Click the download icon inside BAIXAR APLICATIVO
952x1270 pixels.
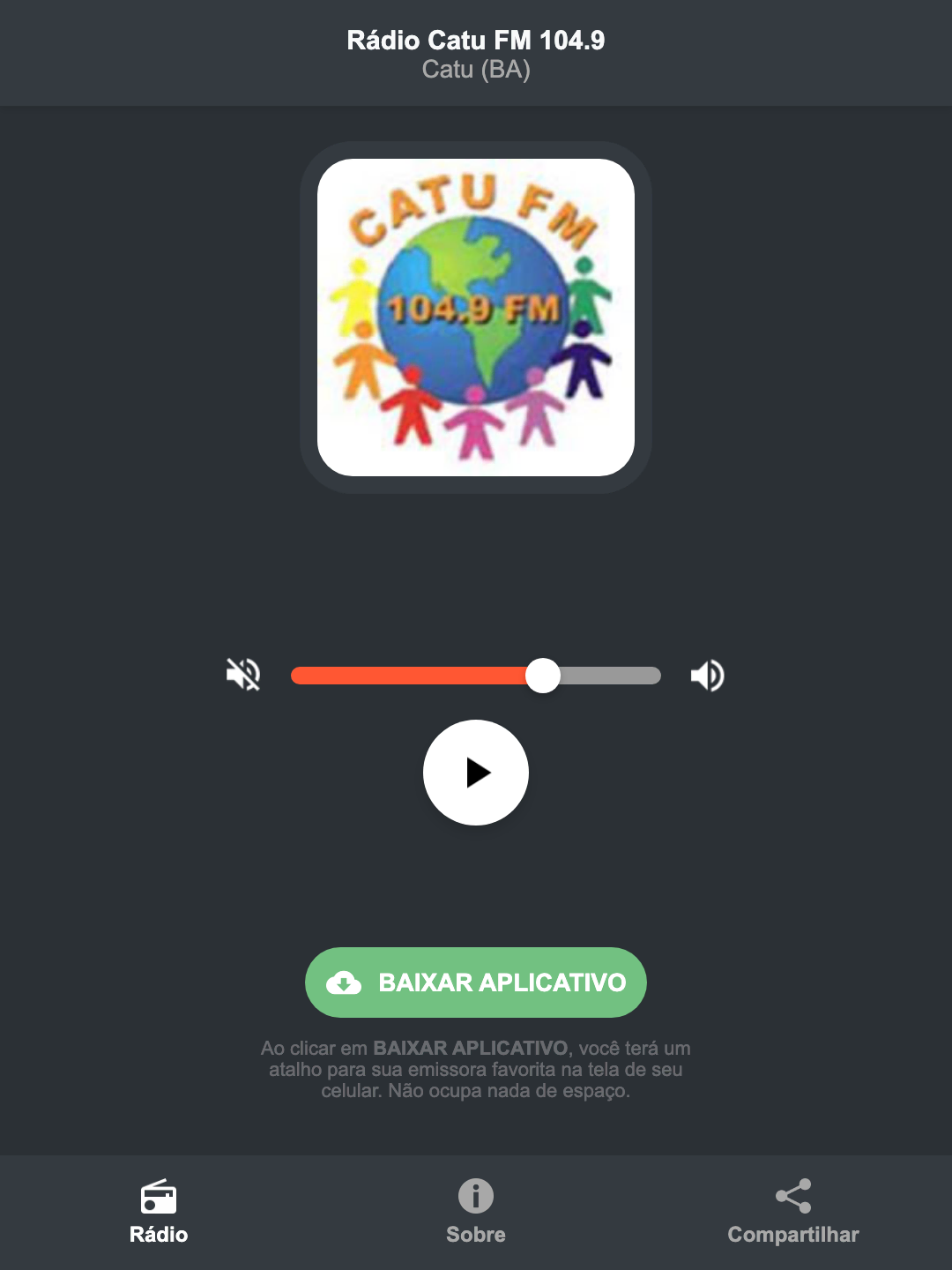pos(346,982)
